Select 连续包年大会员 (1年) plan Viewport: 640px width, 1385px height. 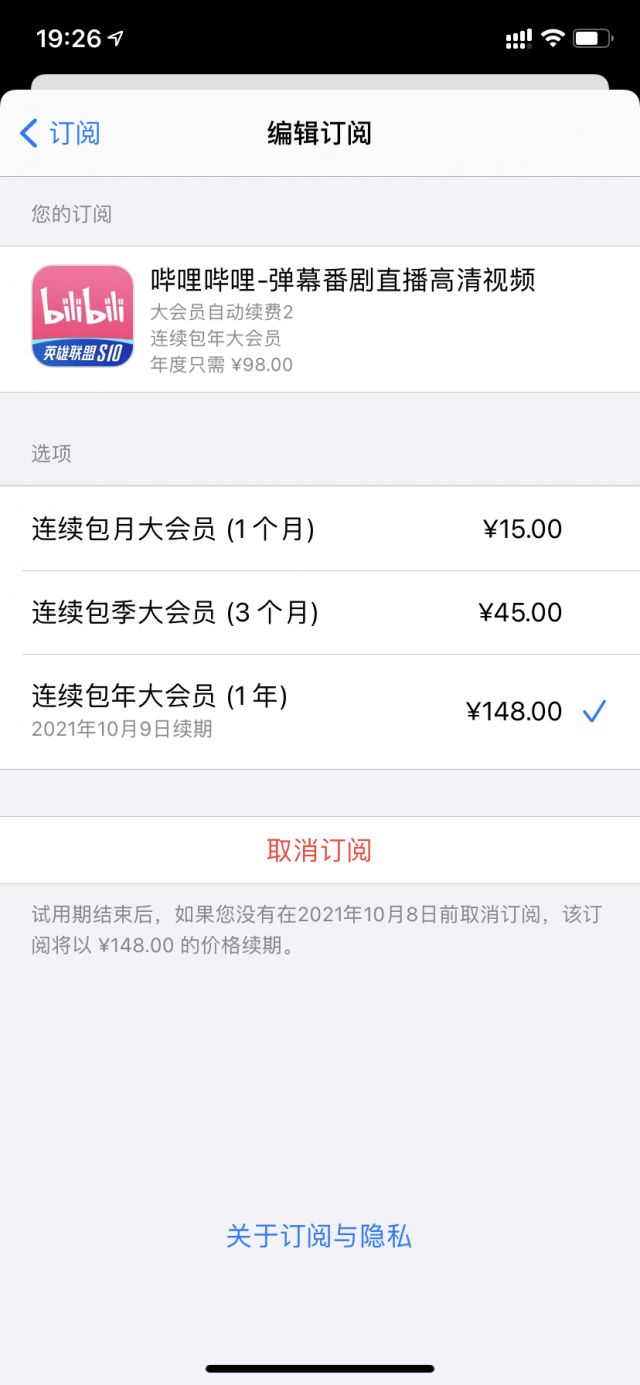[x=319, y=711]
